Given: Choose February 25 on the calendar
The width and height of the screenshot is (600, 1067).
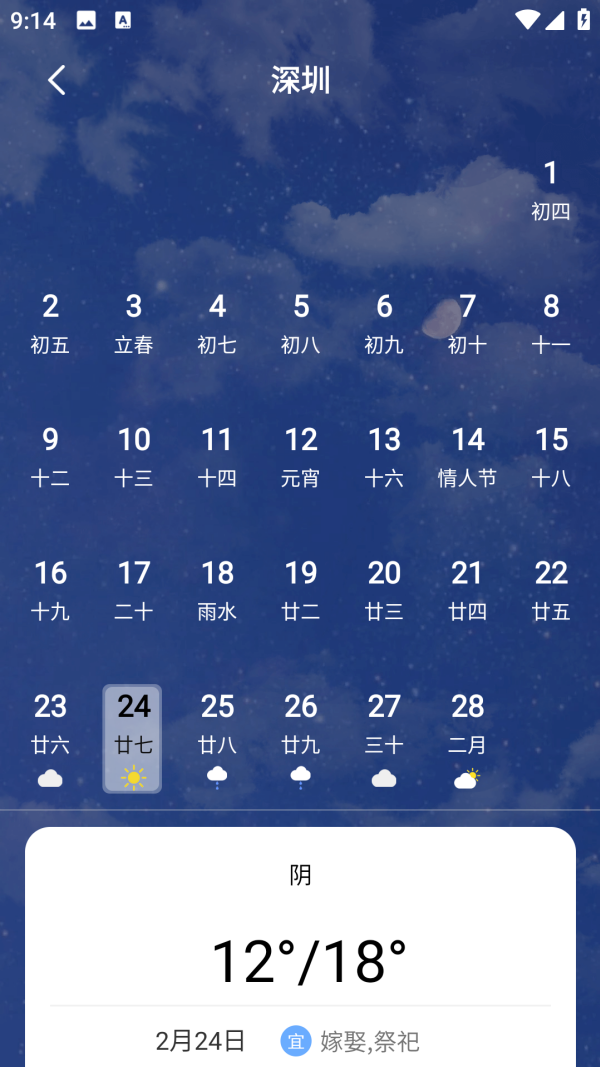Looking at the screenshot, I should 217,738.
